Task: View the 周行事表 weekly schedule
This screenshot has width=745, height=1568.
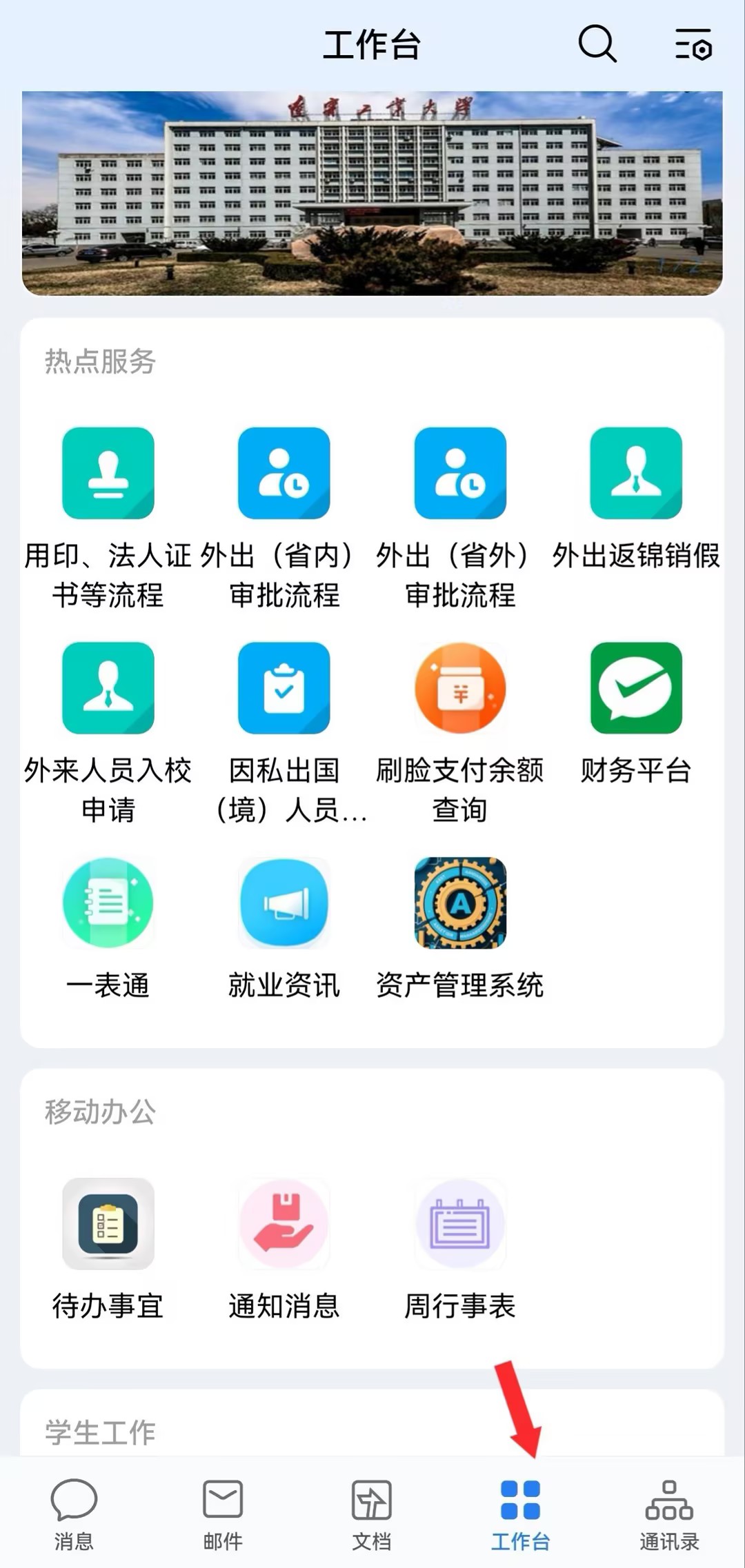Action: click(460, 1224)
